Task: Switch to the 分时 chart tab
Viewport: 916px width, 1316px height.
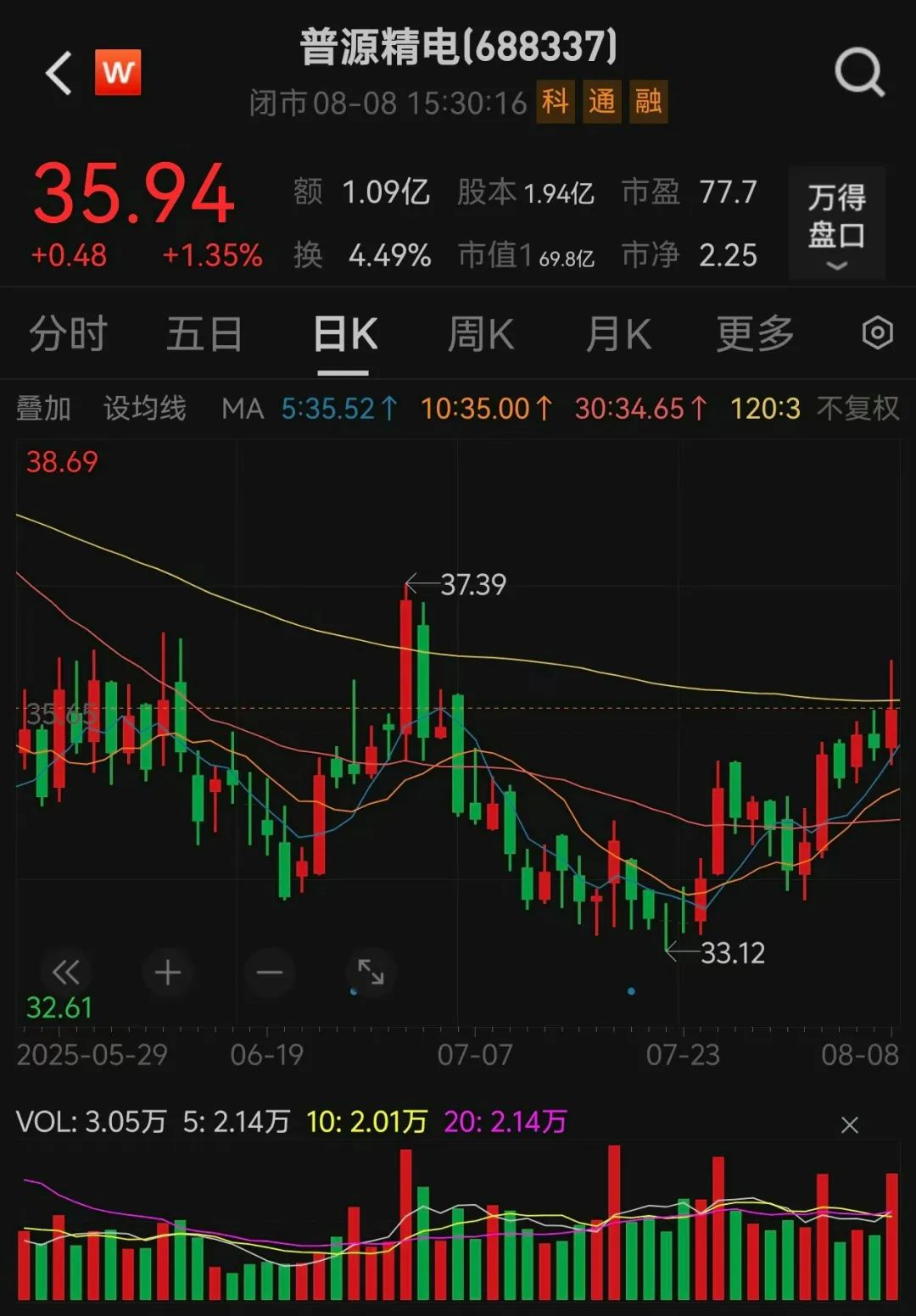Action: tap(68, 334)
